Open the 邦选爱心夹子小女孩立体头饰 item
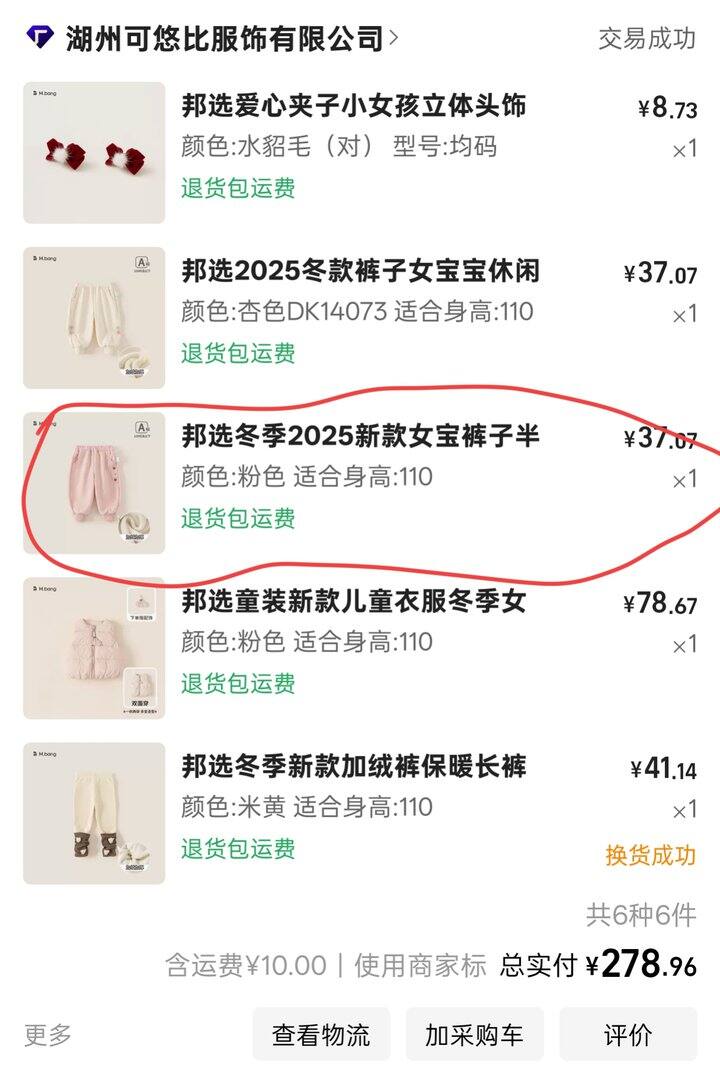Screen dimensions: 720x1084 [x=353, y=105]
